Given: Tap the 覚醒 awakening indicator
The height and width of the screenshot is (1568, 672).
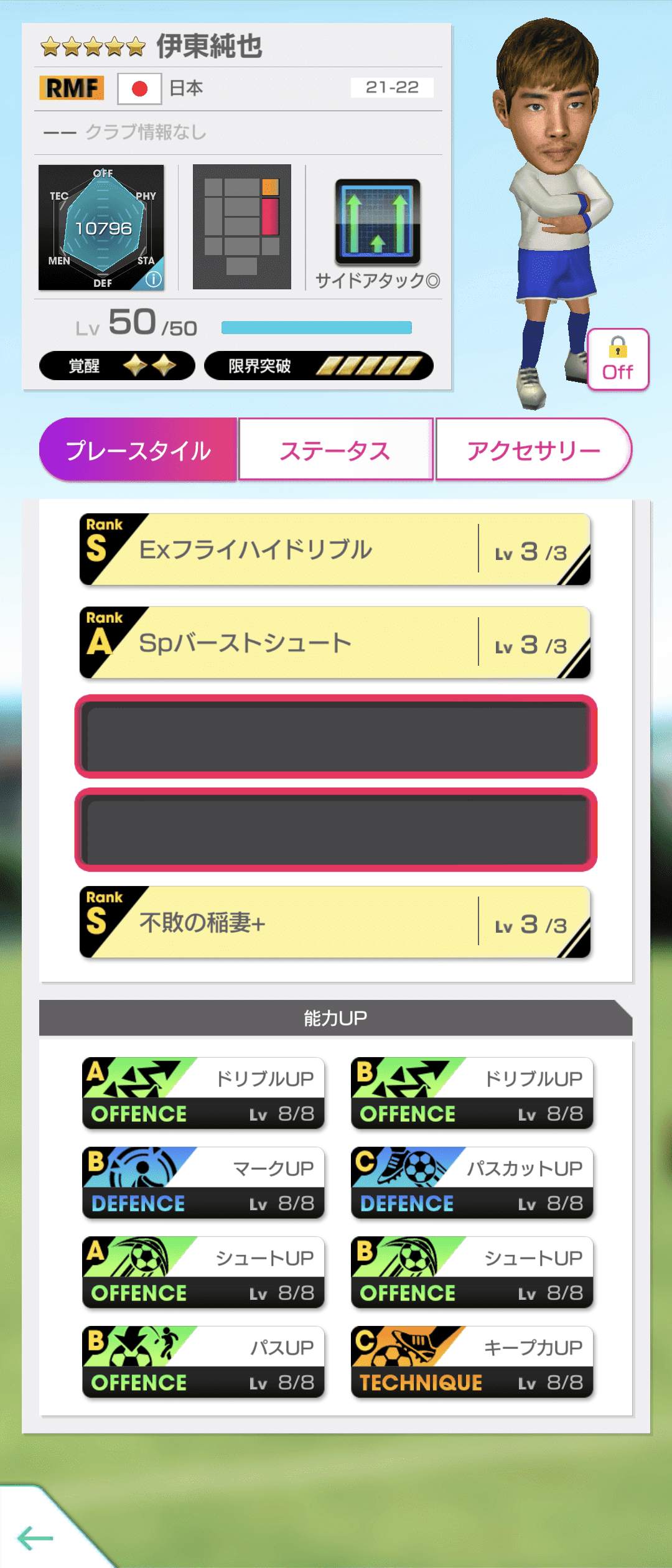Looking at the screenshot, I should coord(115,367).
